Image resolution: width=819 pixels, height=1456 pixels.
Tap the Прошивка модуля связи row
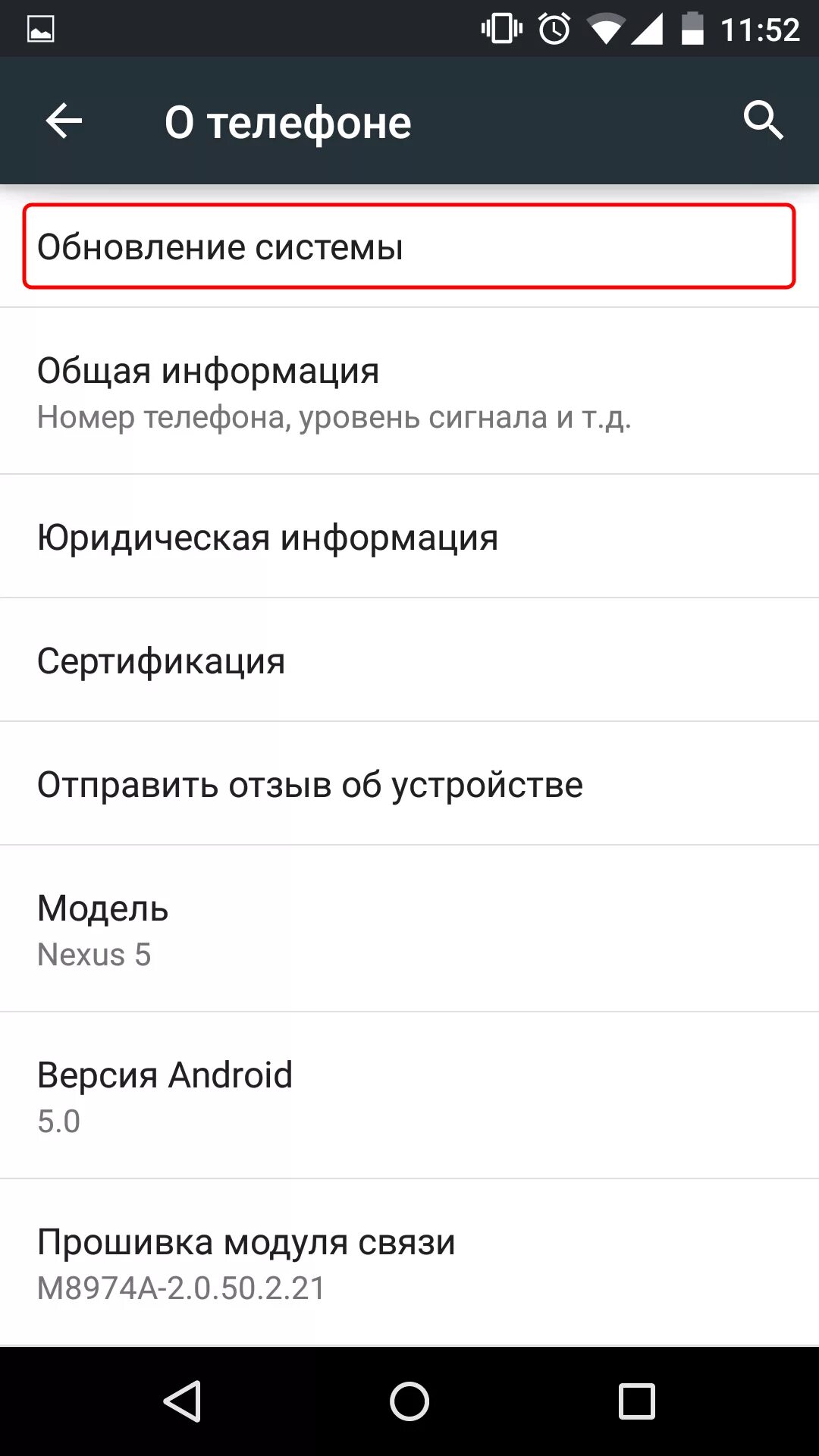tap(409, 1263)
